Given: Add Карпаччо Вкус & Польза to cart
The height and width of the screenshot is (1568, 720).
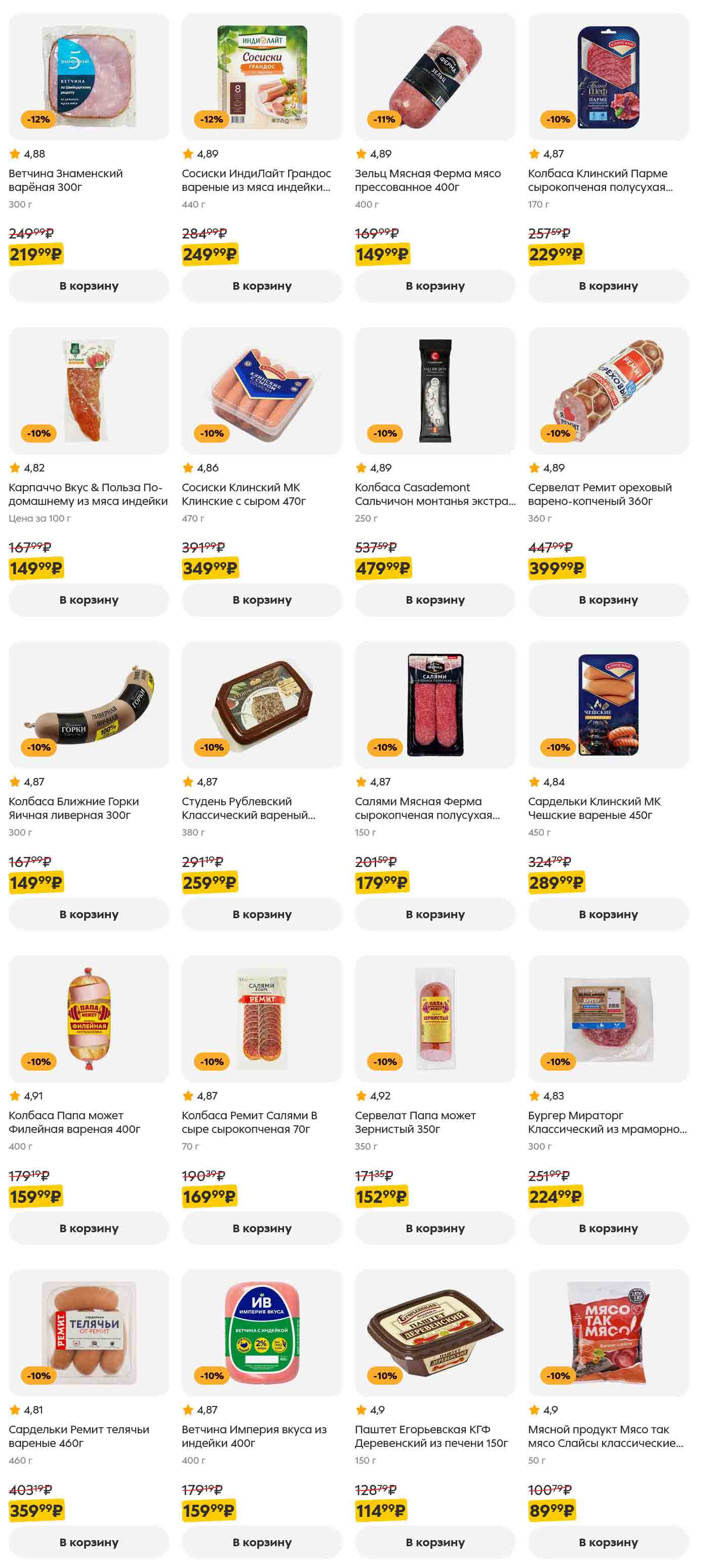Looking at the screenshot, I should pos(88,600).
